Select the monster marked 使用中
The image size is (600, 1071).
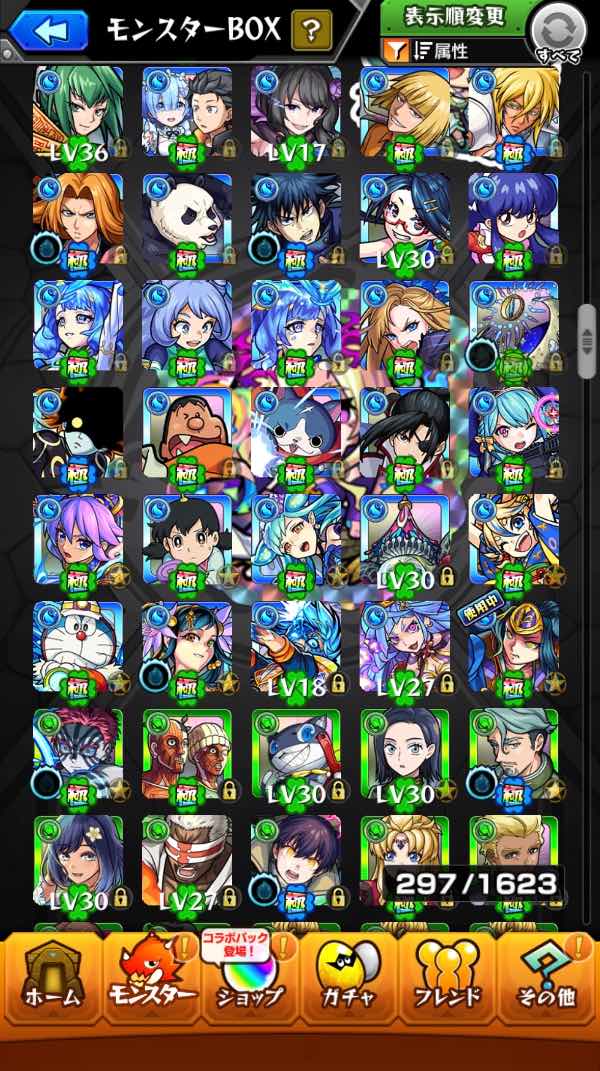click(x=513, y=647)
